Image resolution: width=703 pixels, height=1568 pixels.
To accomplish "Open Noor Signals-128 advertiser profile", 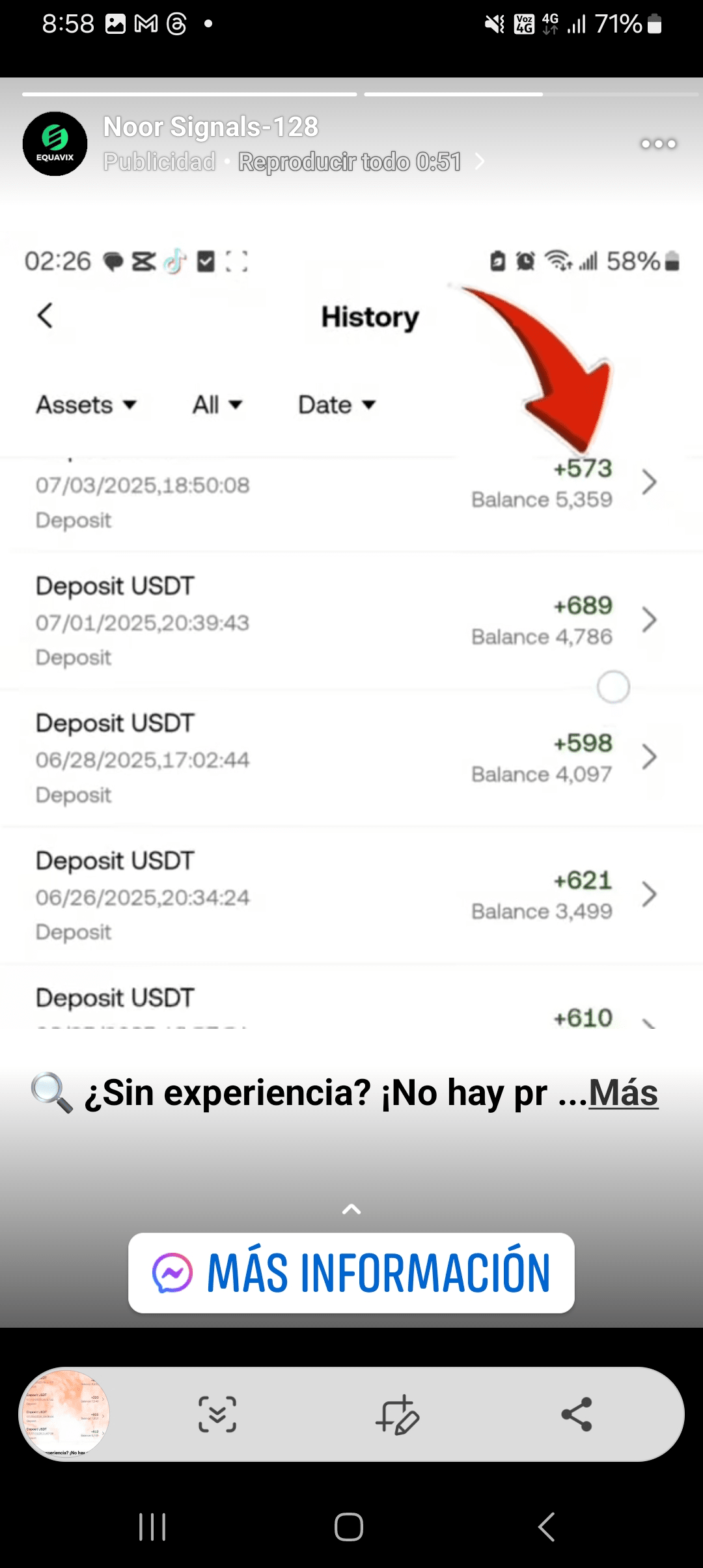I will 210,127.
